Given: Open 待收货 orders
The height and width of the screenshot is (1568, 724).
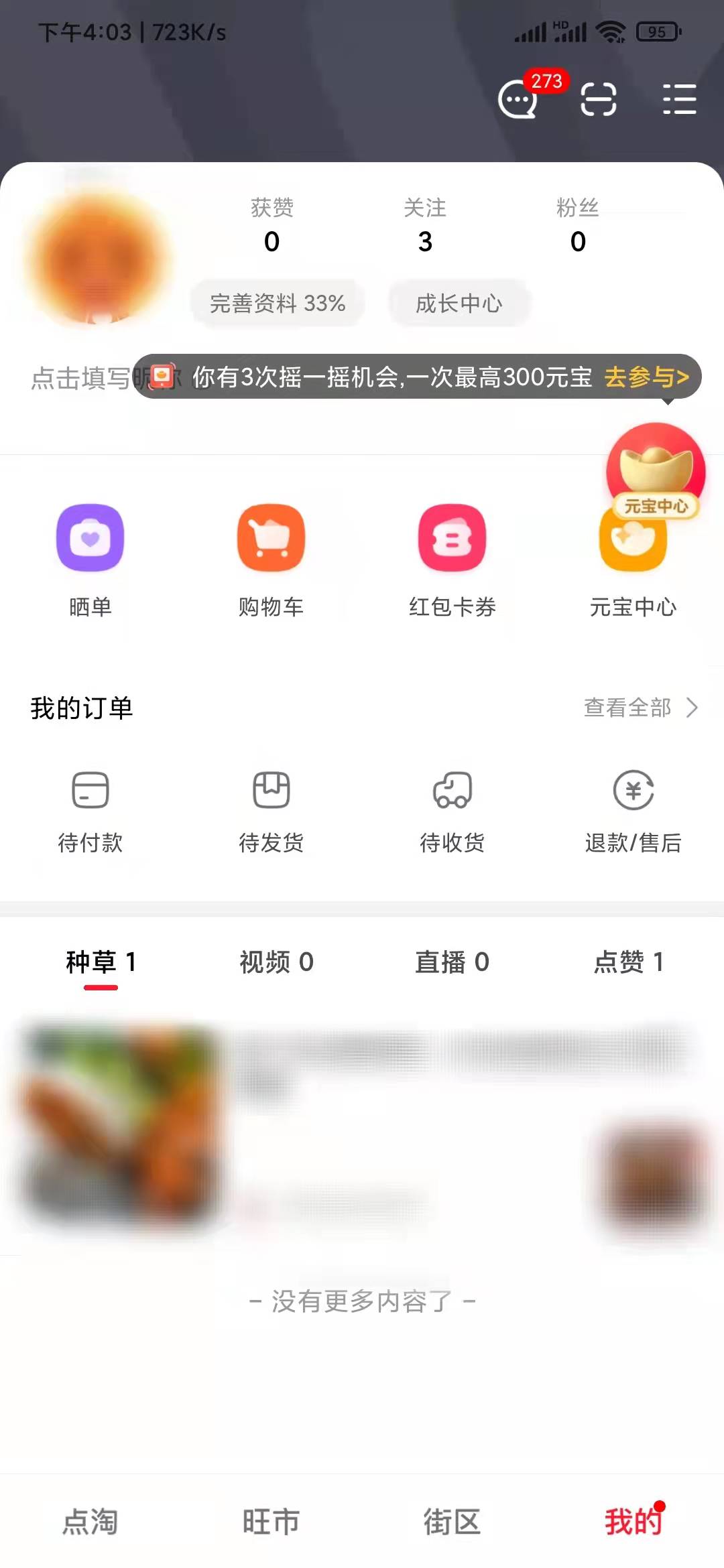Looking at the screenshot, I should (452, 811).
